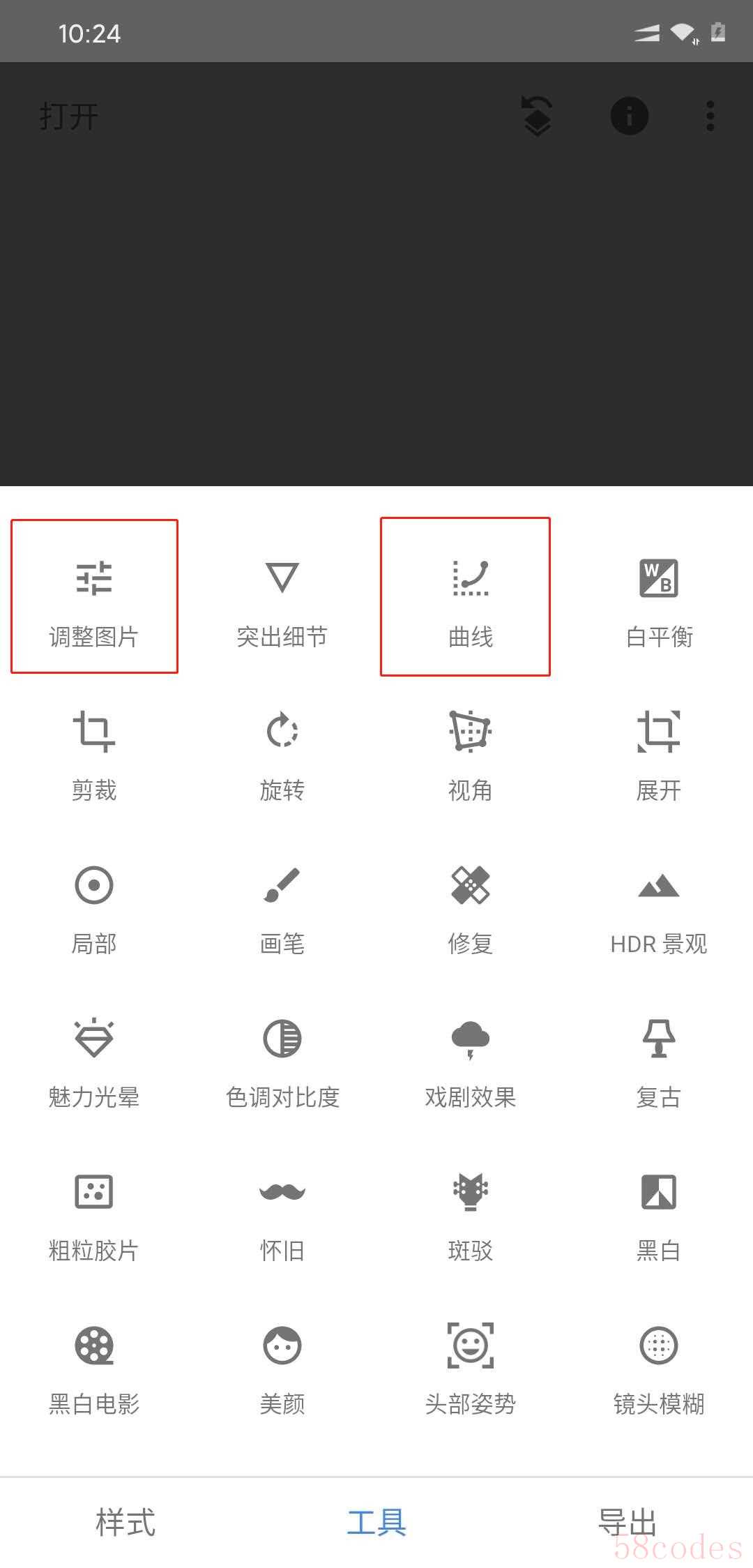Open the image info icon
Viewport: 753px width, 1568px height.
click(629, 116)
